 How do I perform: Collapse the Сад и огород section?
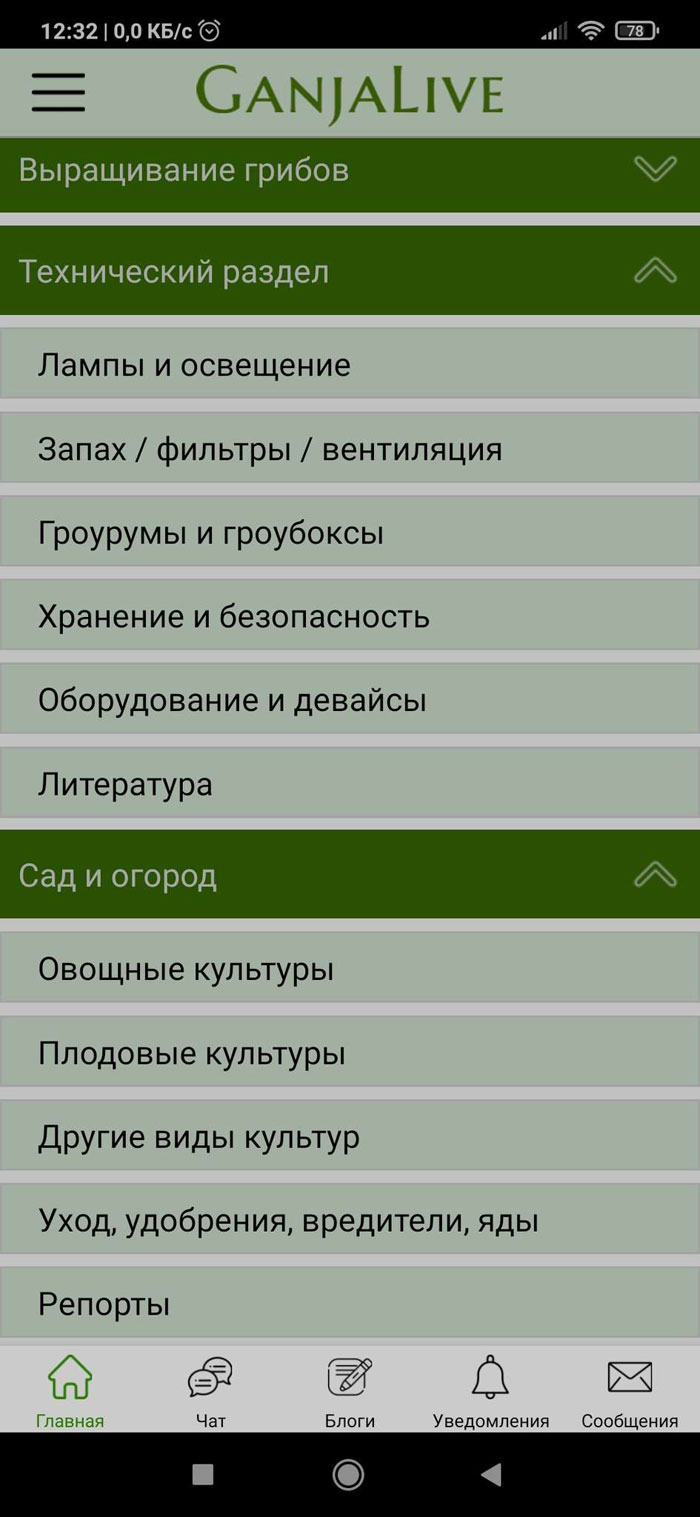pyautogui.click(x=655, y=876)
